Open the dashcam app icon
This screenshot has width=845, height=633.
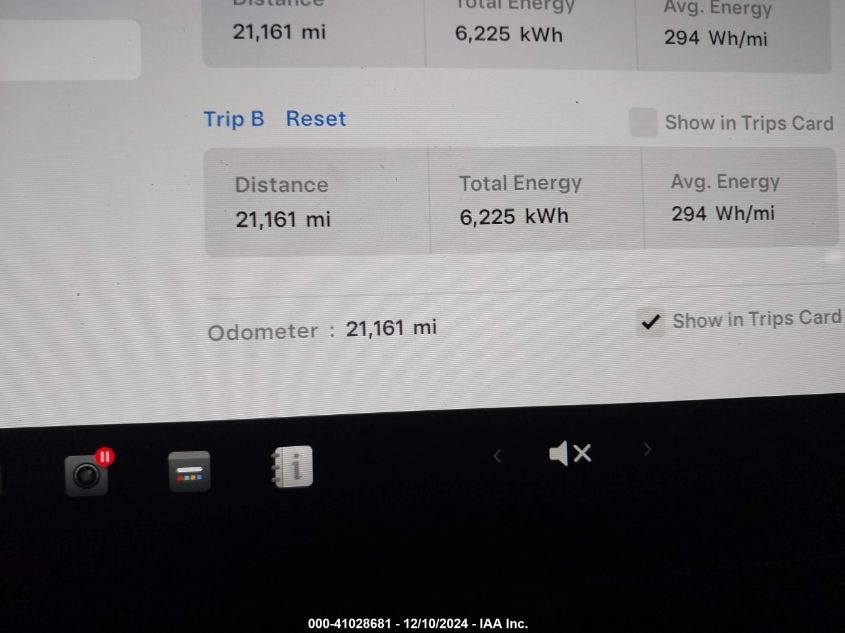pos(87,474)
